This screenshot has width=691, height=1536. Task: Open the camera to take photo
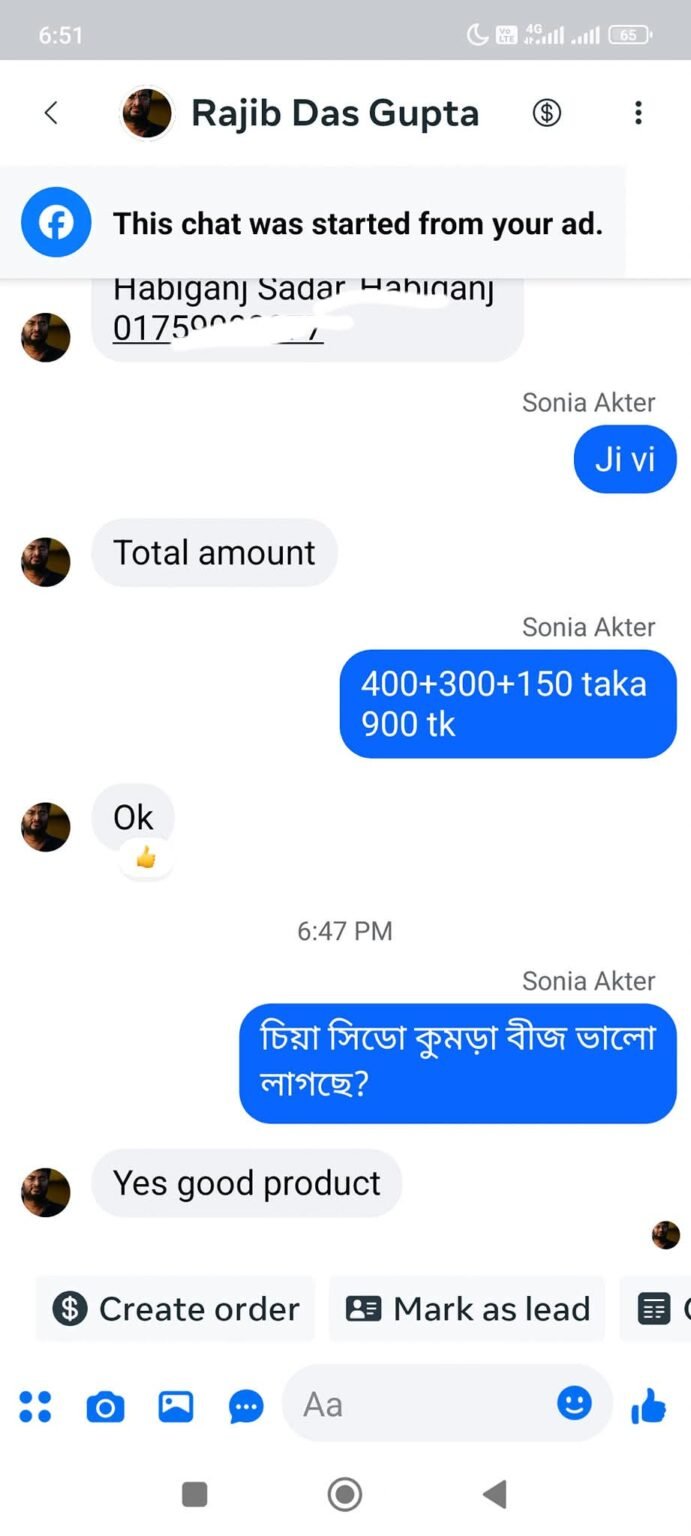tap(105, 1407)
